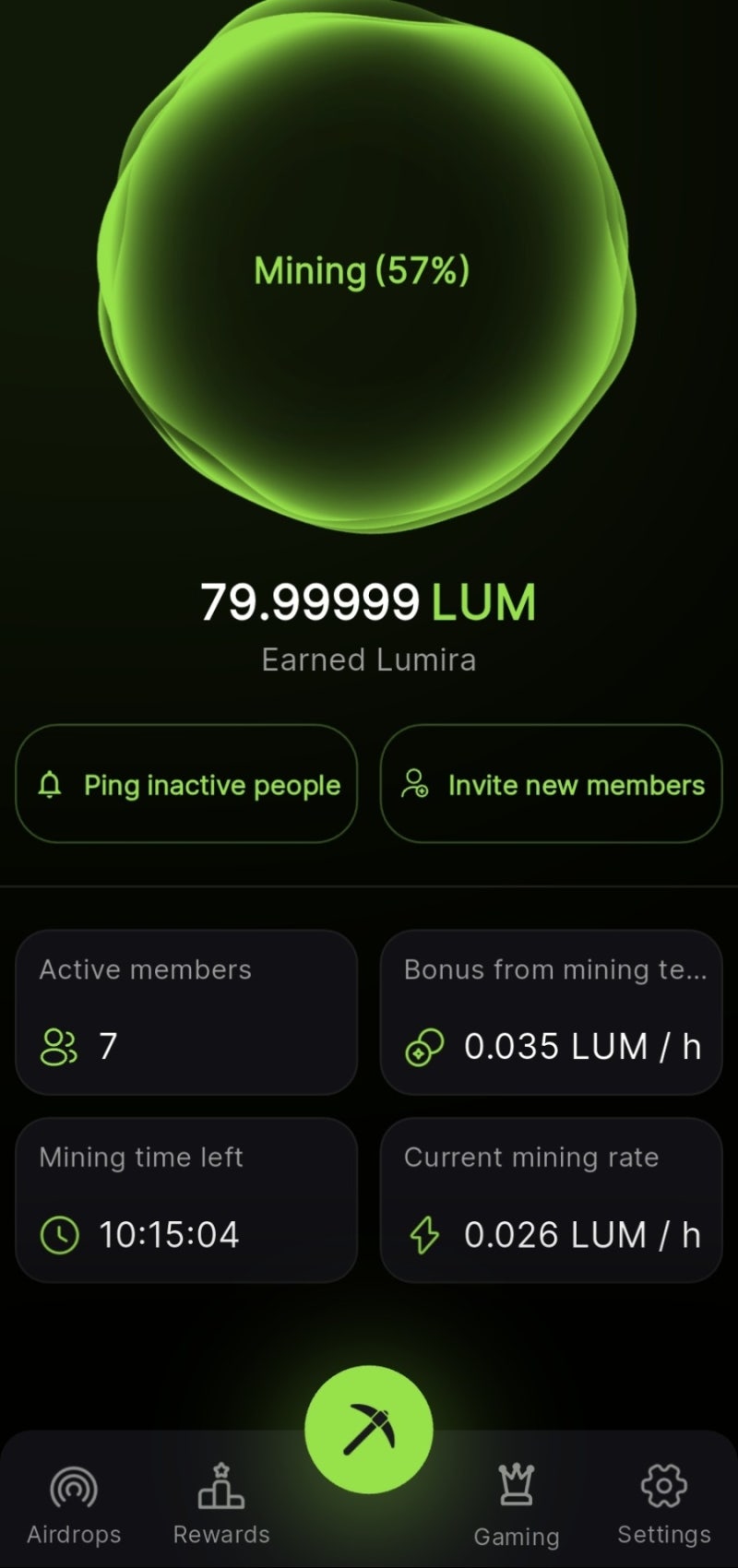Switch to the Rewards tab

[x=221, y=1505]
